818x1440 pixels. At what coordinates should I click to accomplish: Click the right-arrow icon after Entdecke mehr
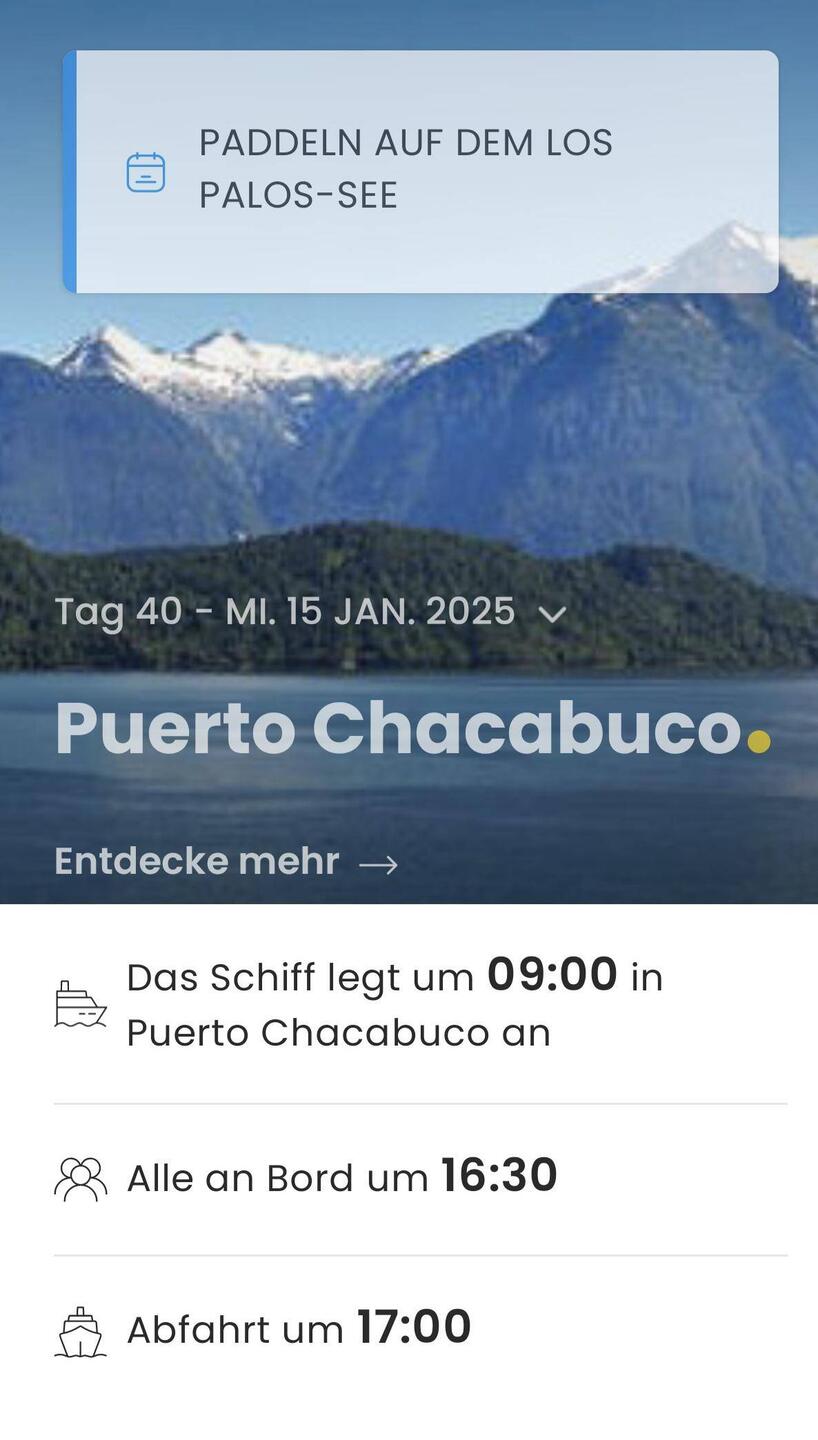point(378,862)
